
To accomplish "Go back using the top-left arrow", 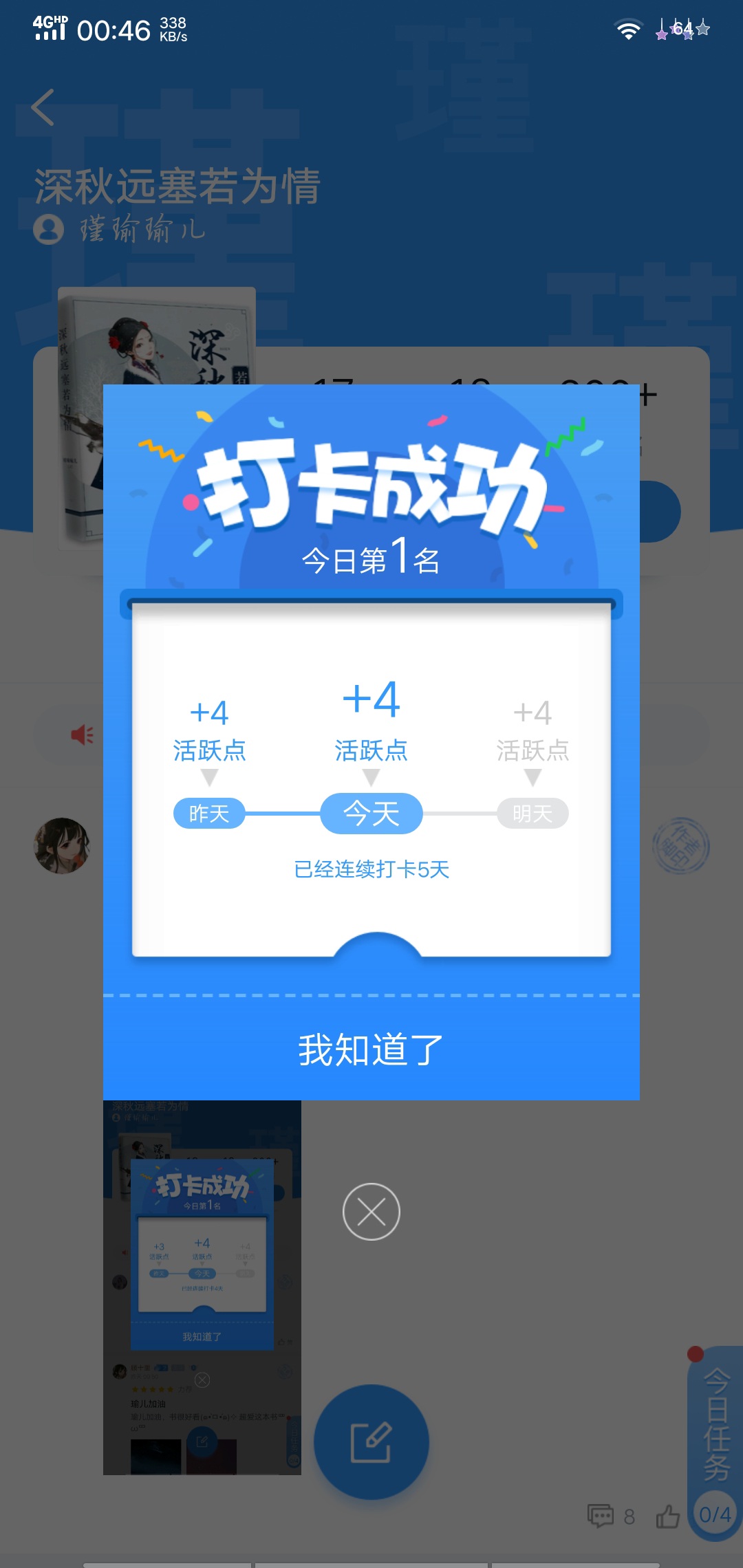I will point(43,107).
